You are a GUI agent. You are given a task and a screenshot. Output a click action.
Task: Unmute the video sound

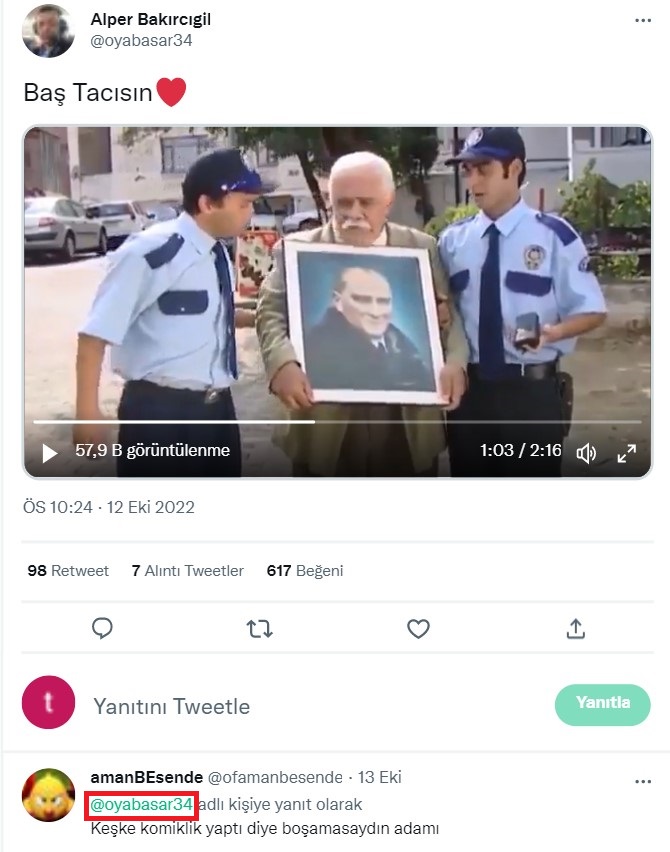(x=586, y=453)
